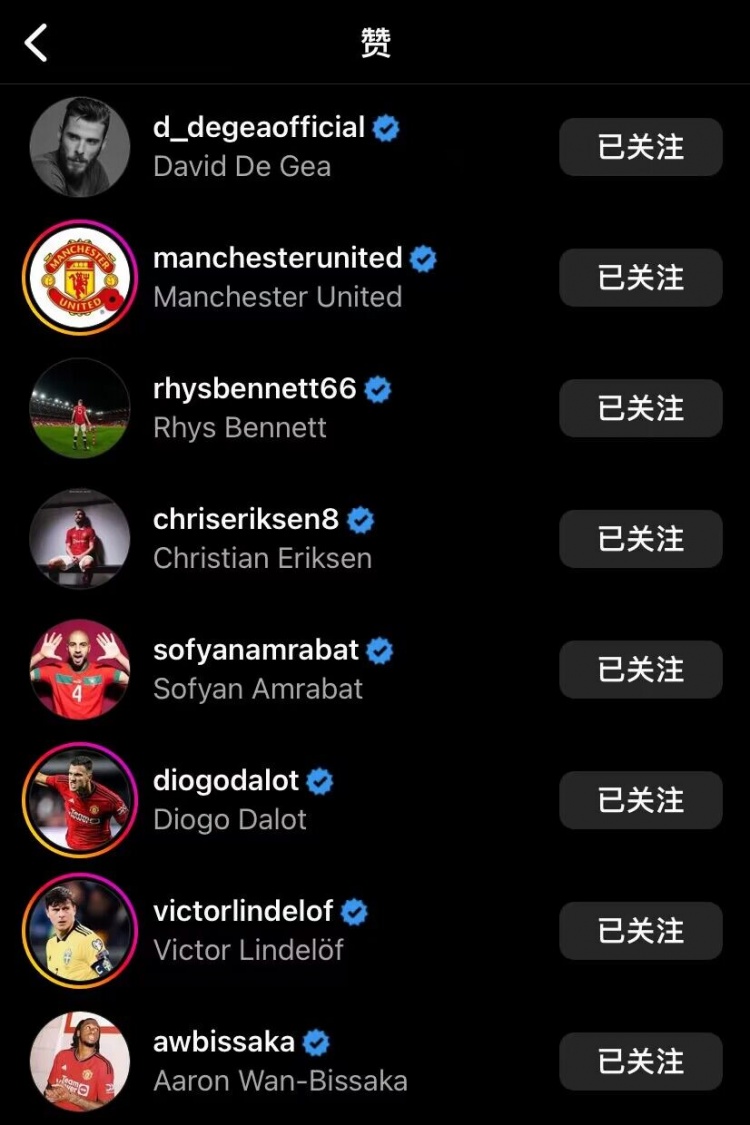This screenshot has width=750, height=1125.
Task: View diogodalot's story via his avatar
Action: [80, 800]
